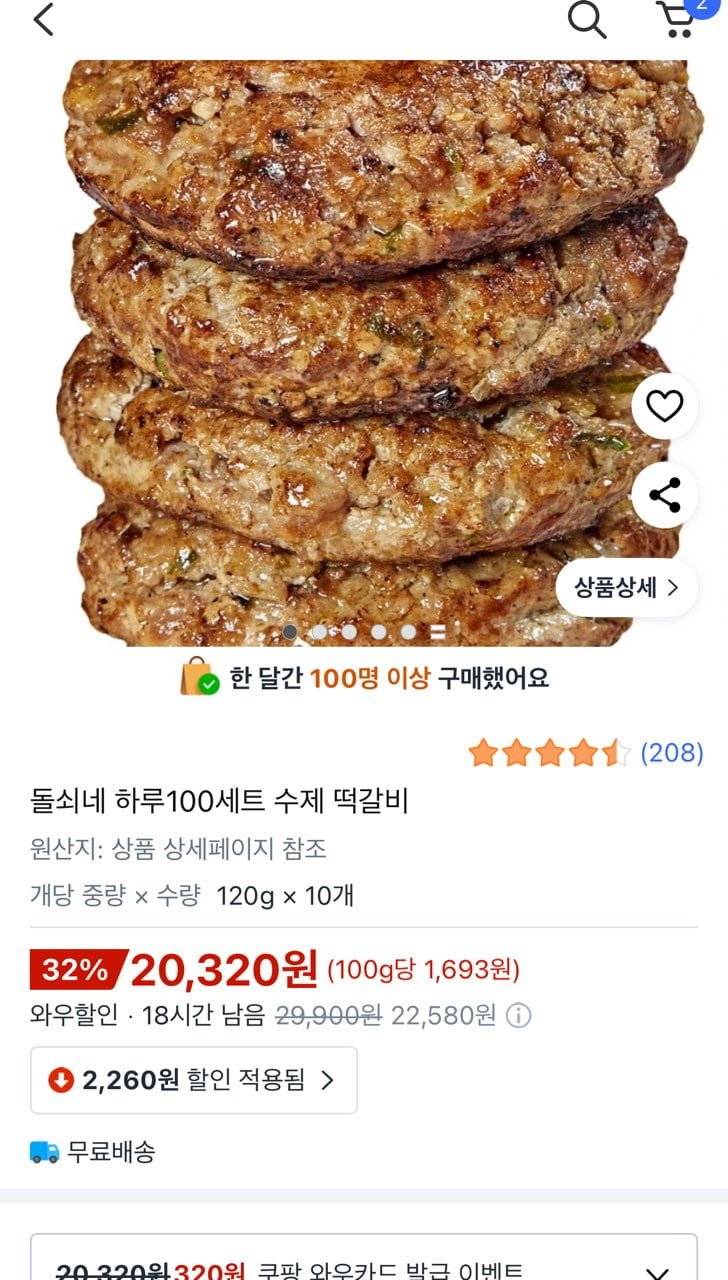Go back using the top arrow
728x1280 pixels.
(43, 19)
